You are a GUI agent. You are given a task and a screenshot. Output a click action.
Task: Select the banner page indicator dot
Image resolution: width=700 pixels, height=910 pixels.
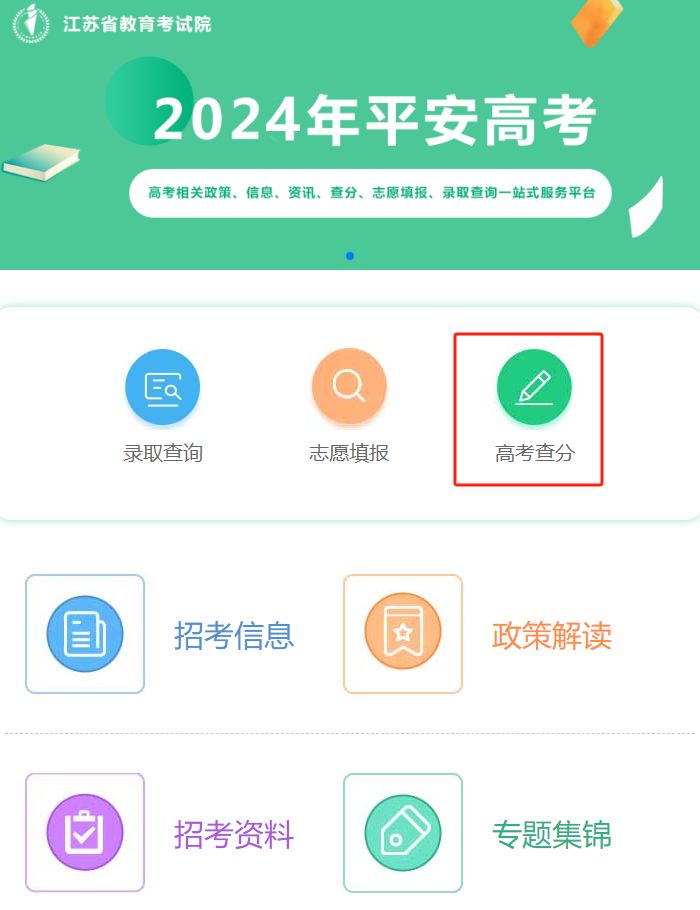350,256
